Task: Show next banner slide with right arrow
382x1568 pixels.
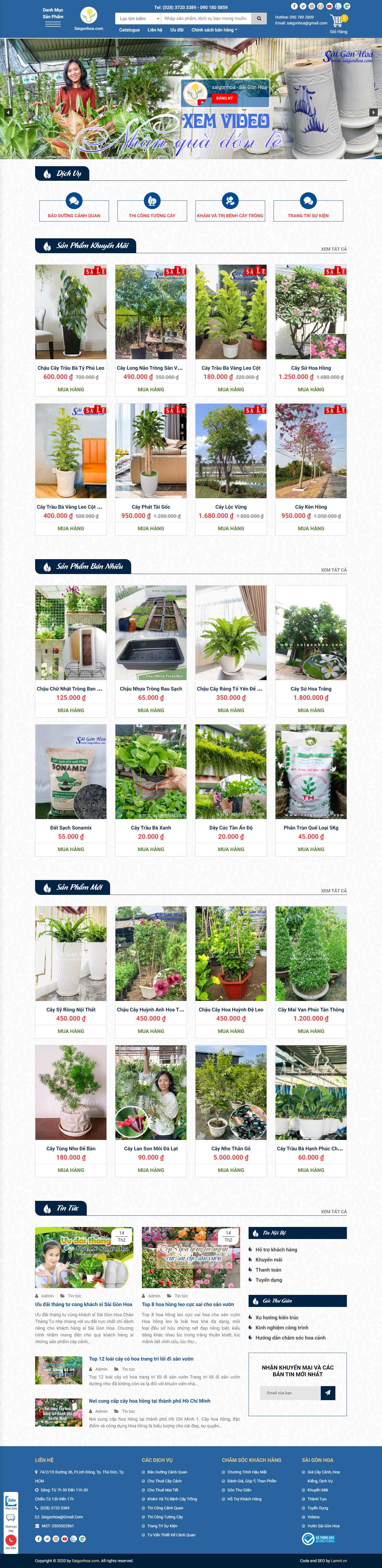Action: coord(373,112)
